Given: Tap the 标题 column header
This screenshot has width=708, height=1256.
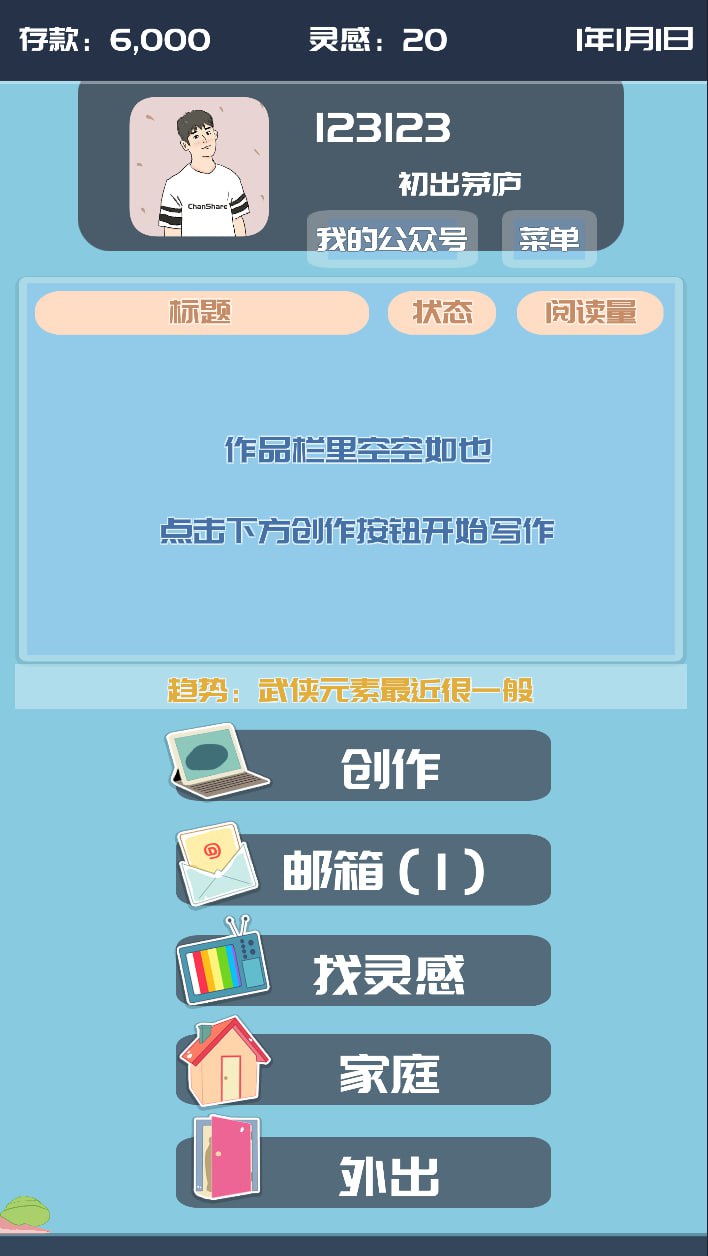Looking at the screenshot, I should (x=202, y=313).
